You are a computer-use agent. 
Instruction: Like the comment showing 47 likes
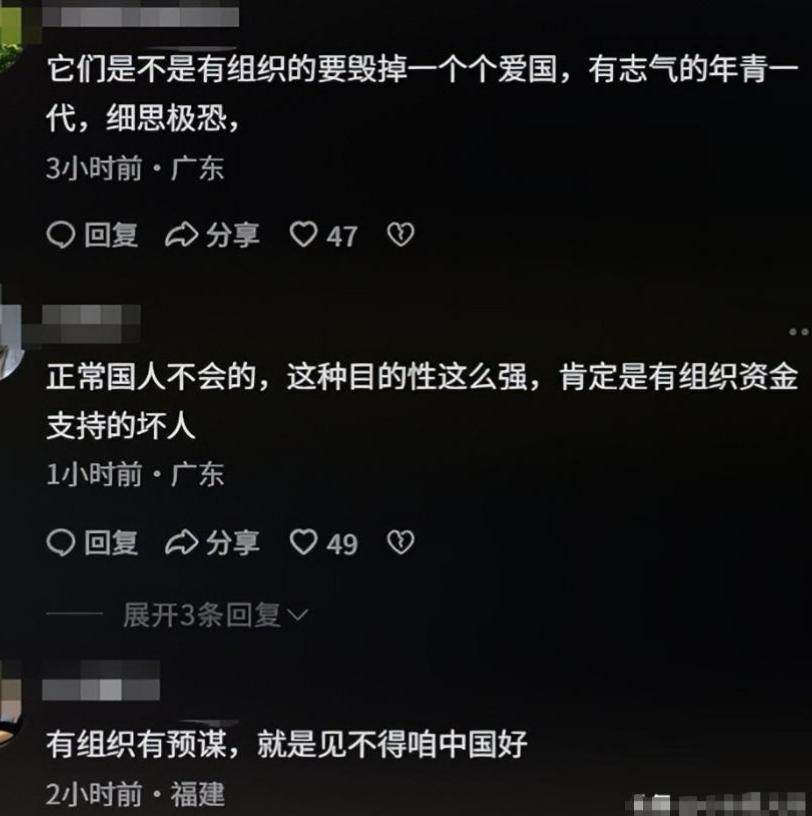click(x=303, y=235)
